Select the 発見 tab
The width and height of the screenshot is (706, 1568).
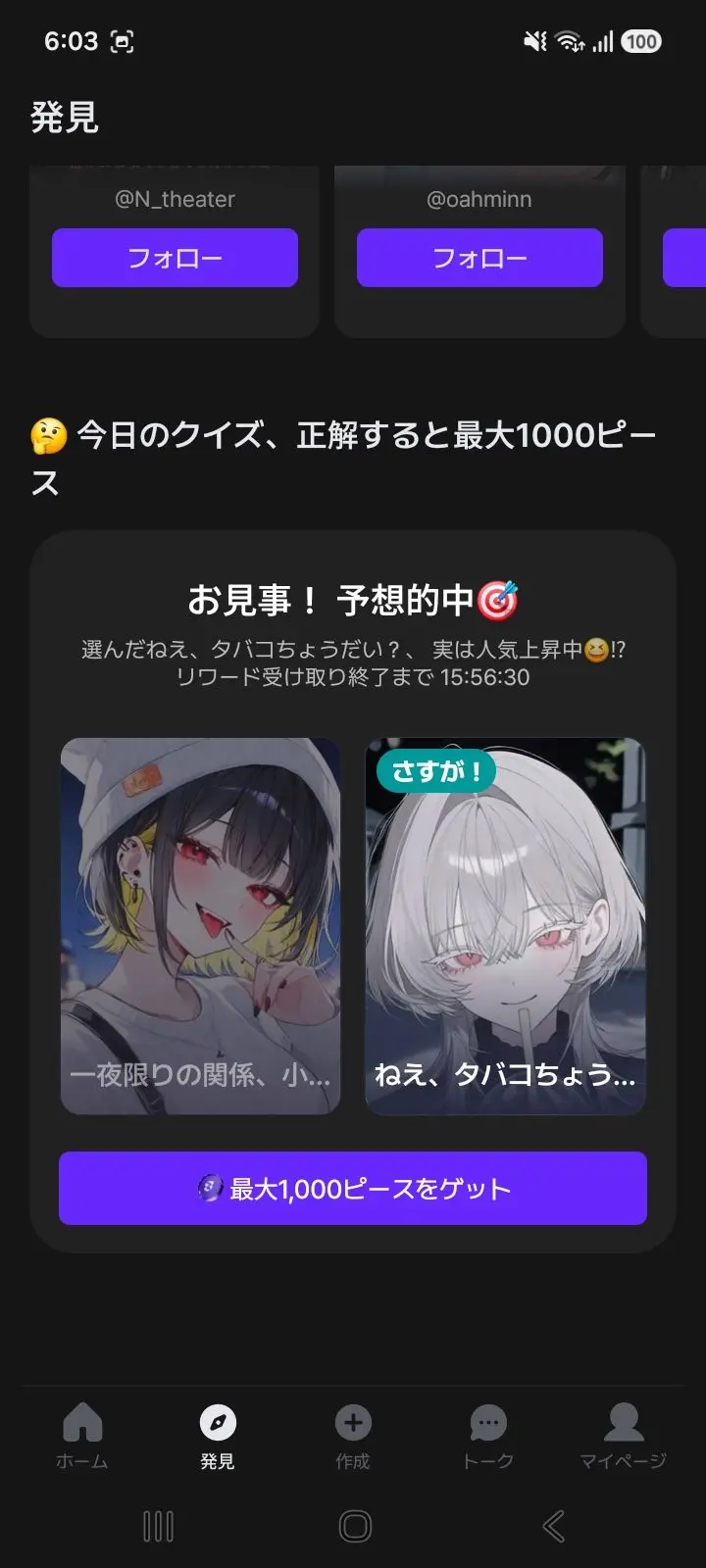point(218,1436)
